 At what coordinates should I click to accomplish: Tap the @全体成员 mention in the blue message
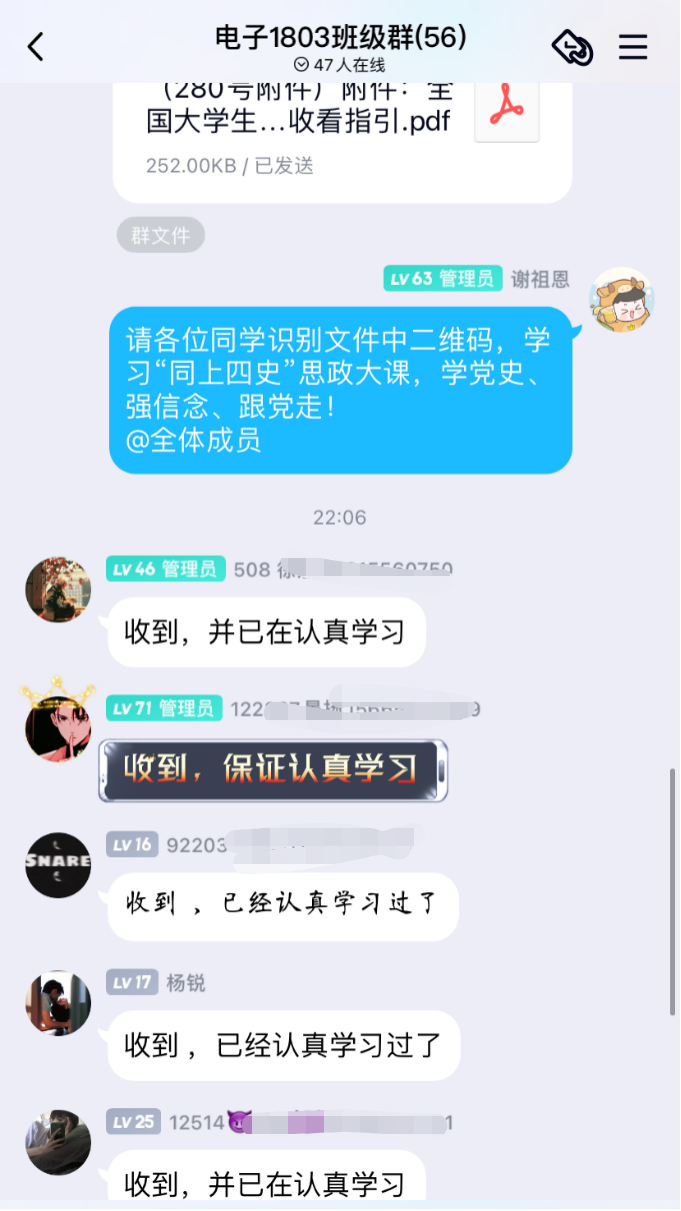pos(193,441)
